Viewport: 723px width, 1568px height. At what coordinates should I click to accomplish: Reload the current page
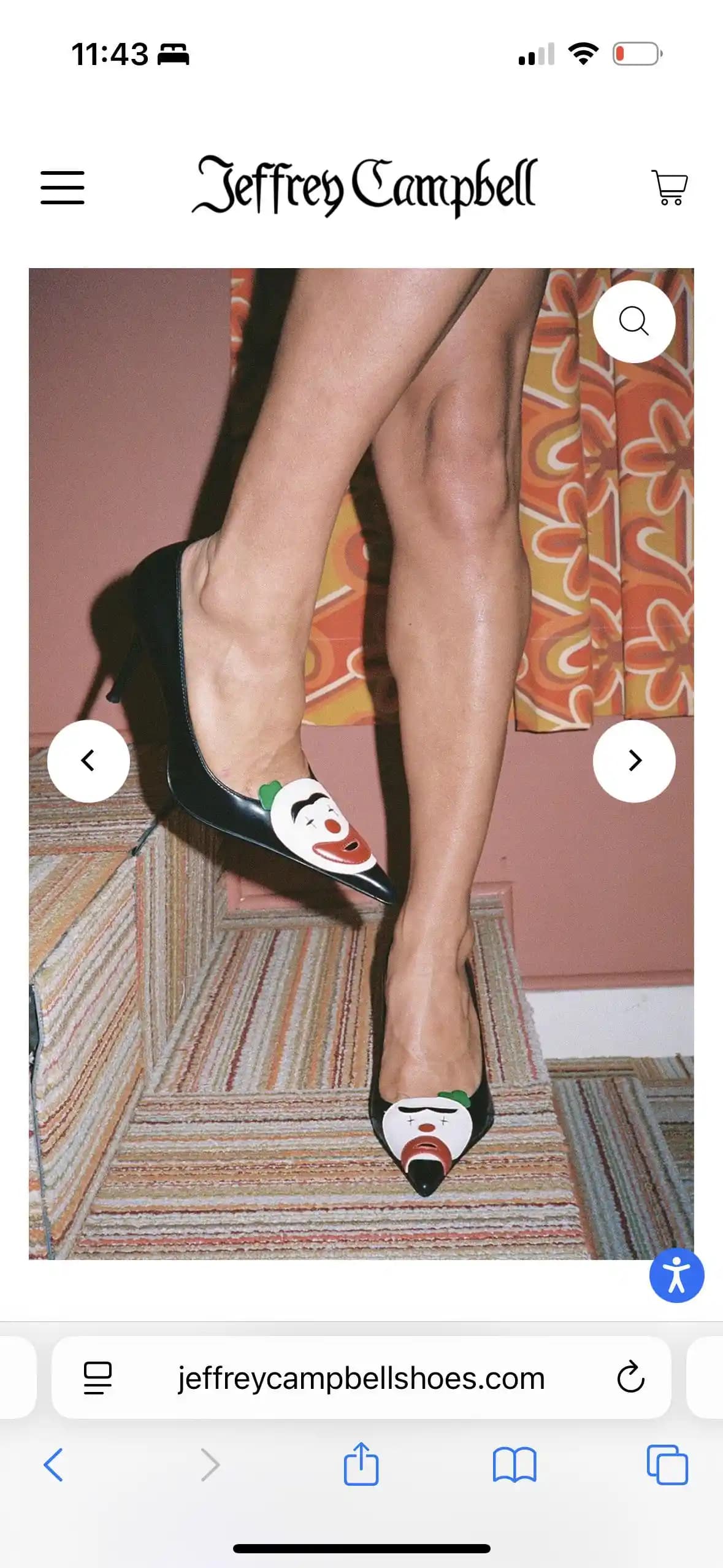click(x=630, y=1378)
